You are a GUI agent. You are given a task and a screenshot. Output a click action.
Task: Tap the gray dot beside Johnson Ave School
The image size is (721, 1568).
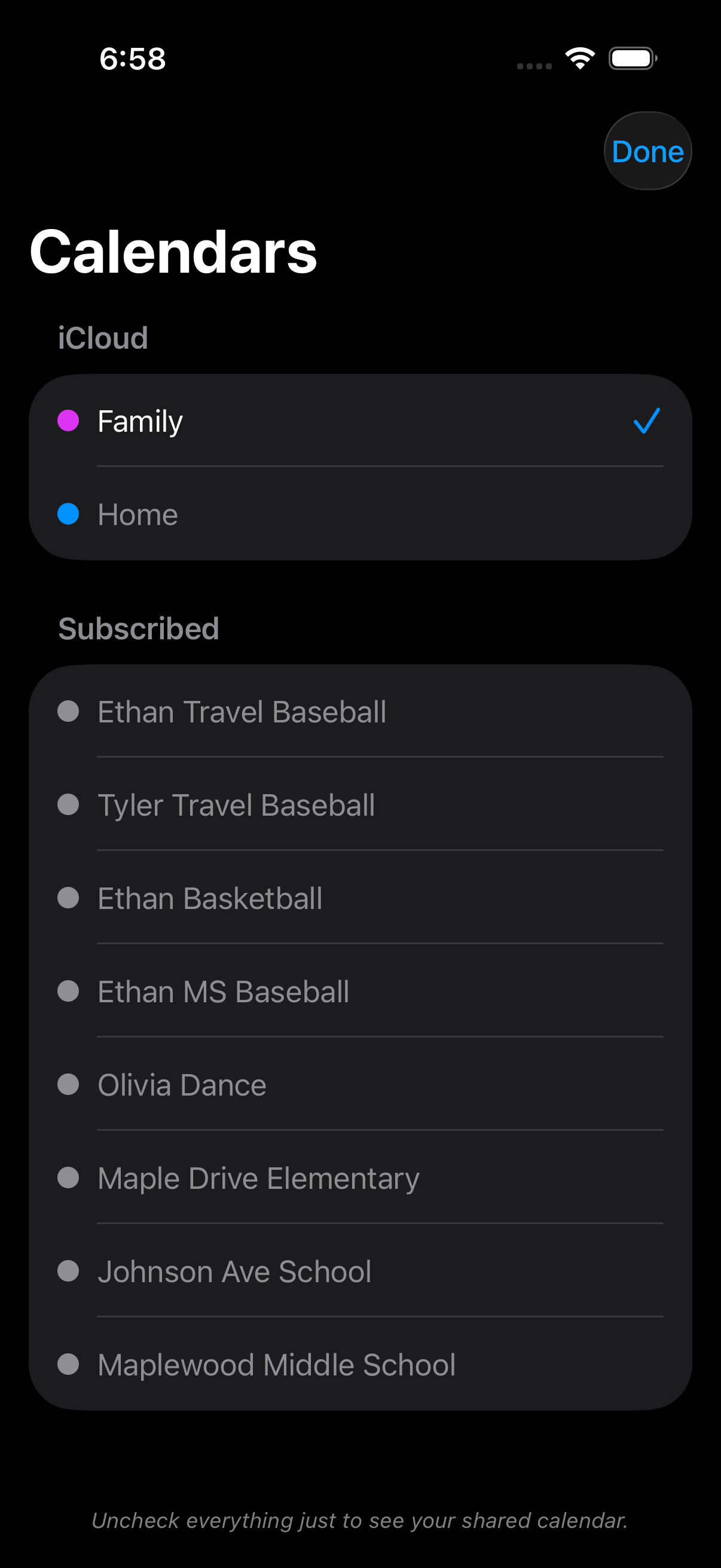68,1271
